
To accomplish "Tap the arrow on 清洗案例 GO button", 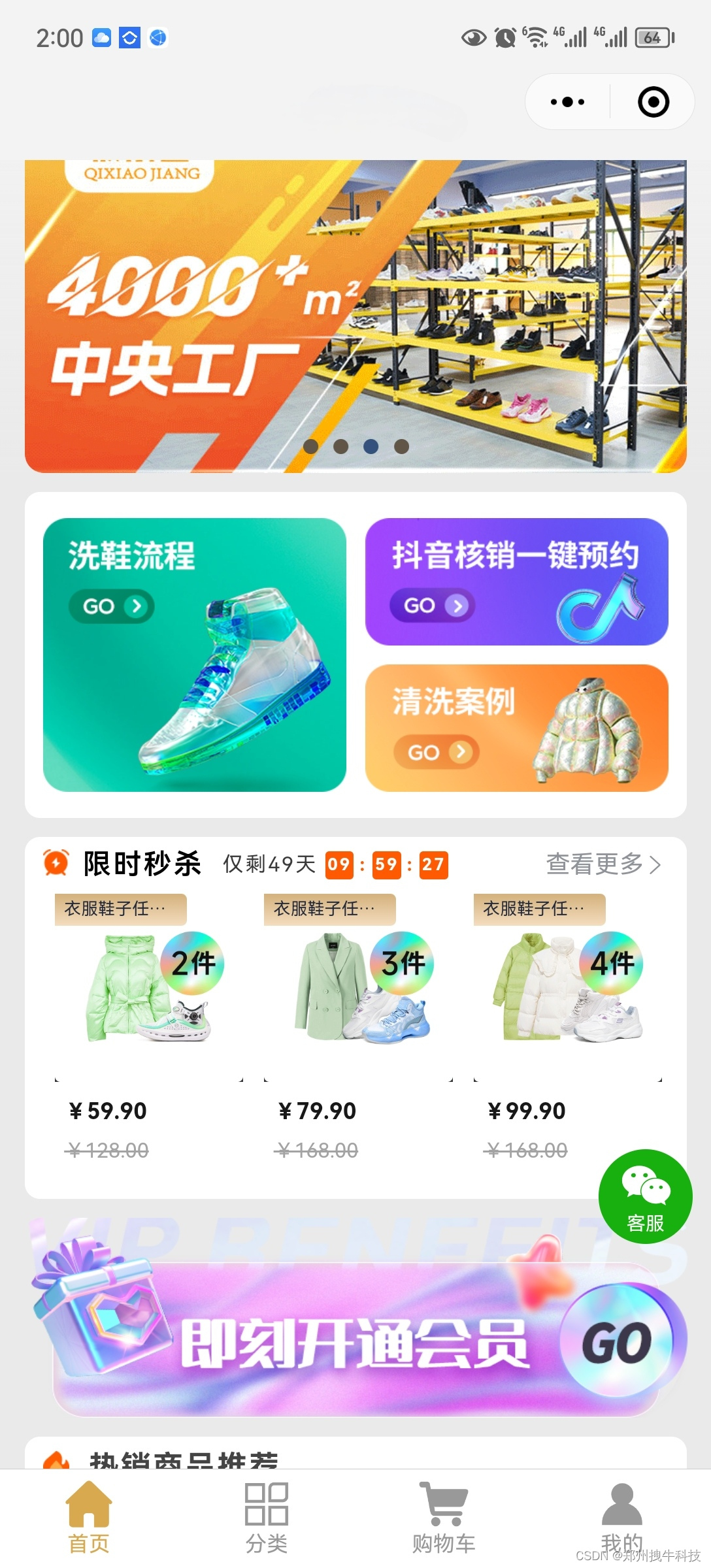I will (459, 752).
